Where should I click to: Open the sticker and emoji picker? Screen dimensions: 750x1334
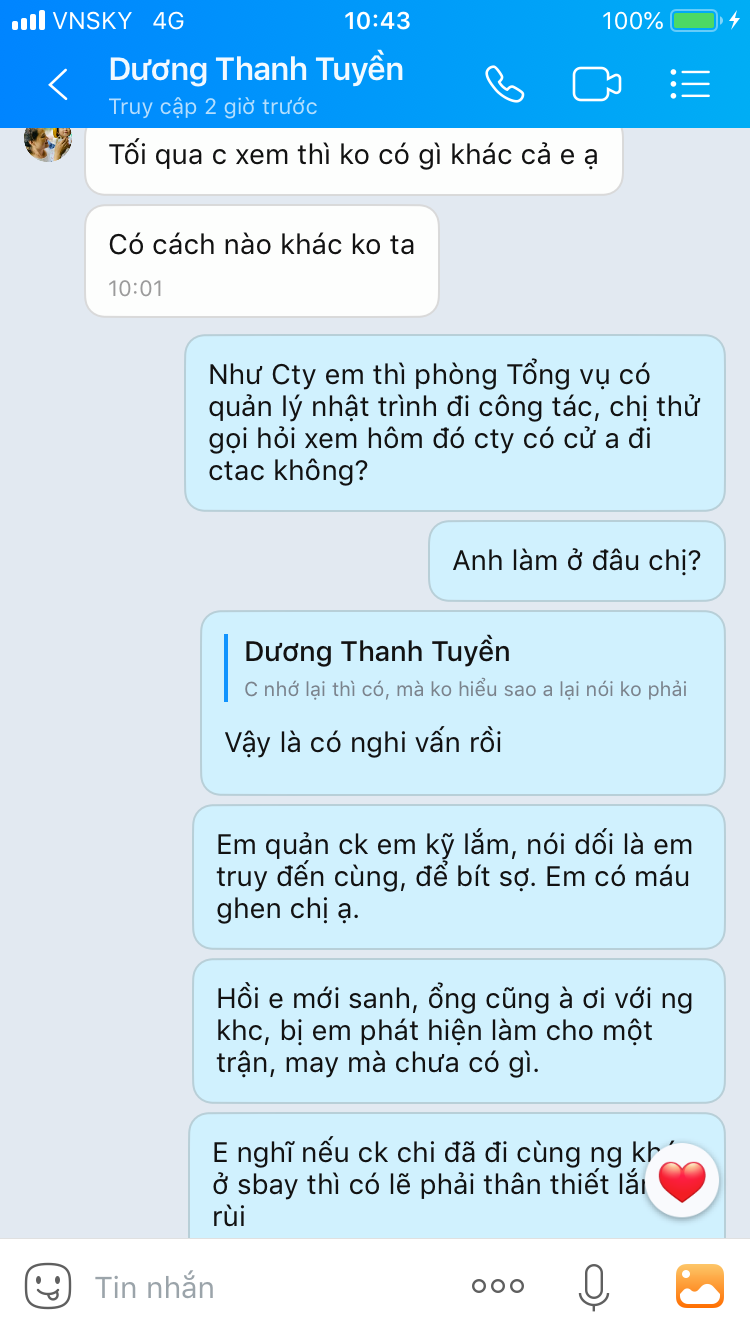(47, 1286)
